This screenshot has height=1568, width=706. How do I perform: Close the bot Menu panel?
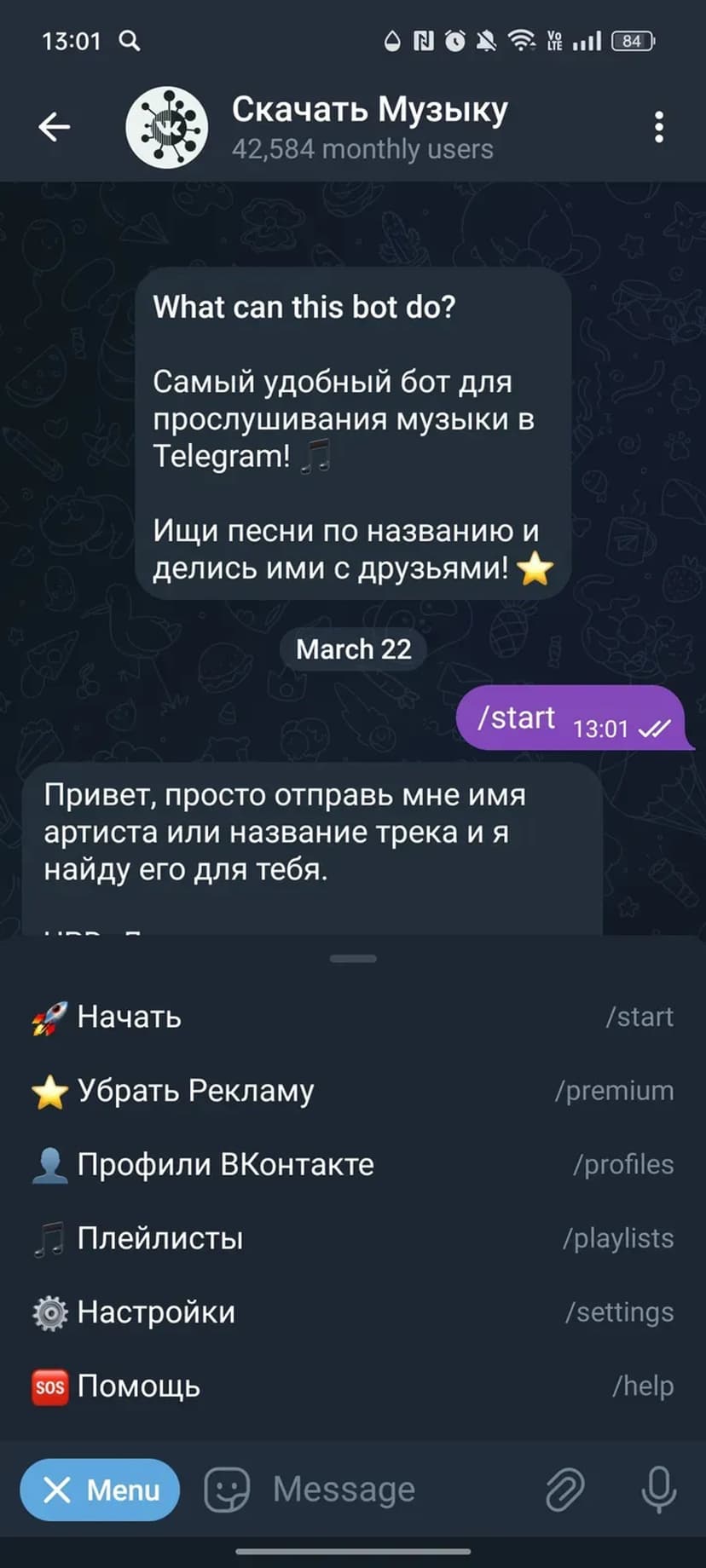tap(100, 1490)
